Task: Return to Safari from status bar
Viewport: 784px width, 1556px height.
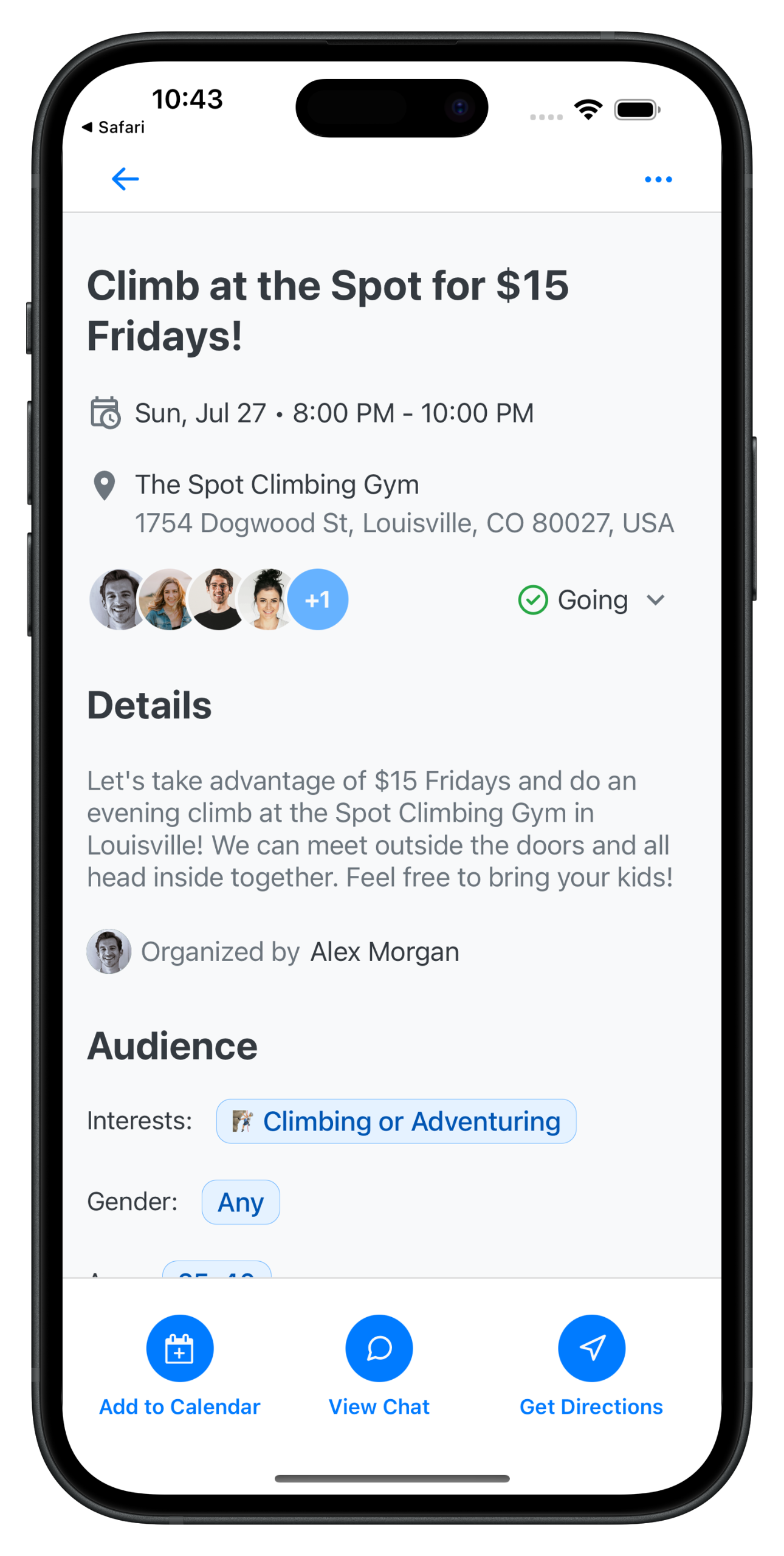Action: point(113,127)
